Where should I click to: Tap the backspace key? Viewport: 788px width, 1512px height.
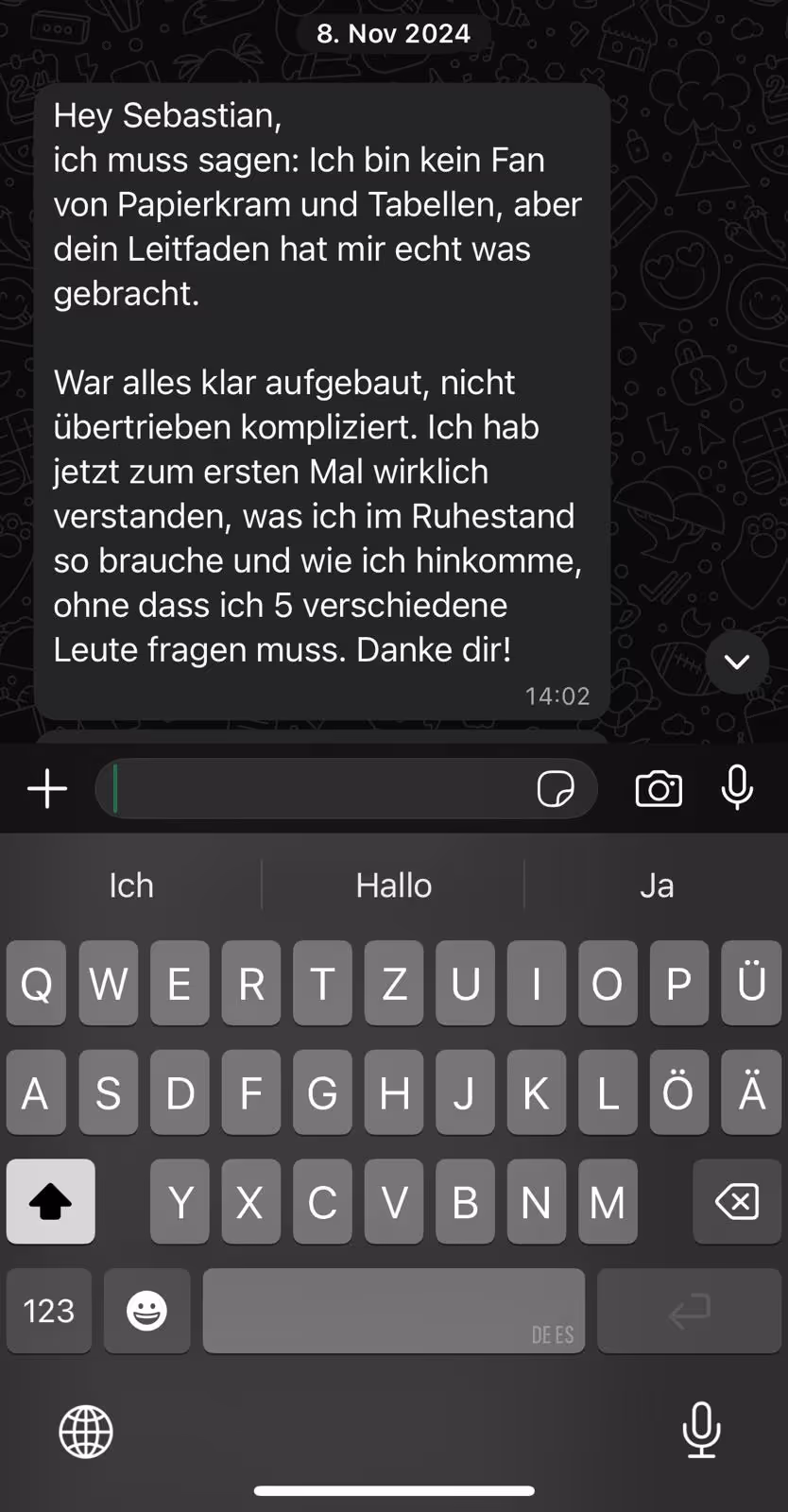[x=737, y=1202]
